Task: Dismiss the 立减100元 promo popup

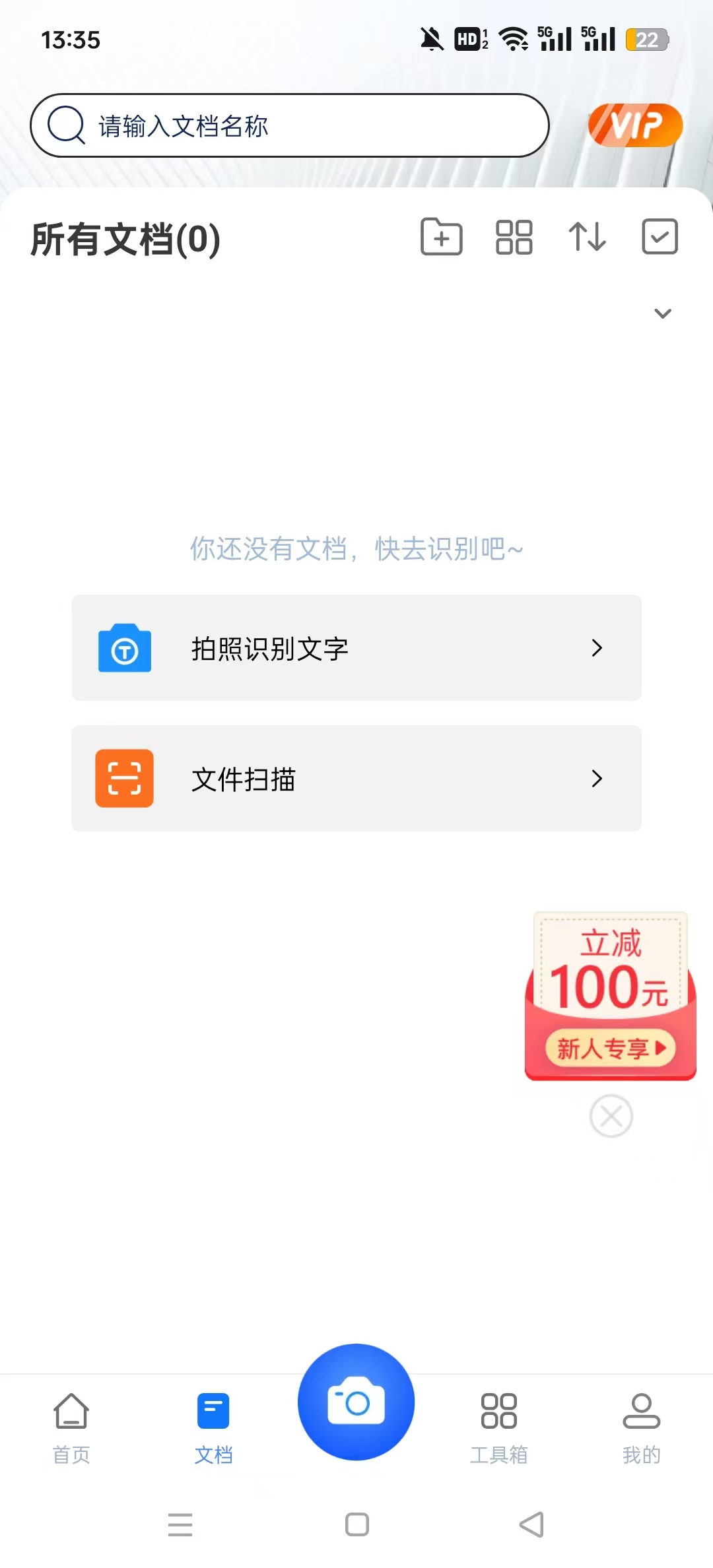Action: click(611, 1117)
